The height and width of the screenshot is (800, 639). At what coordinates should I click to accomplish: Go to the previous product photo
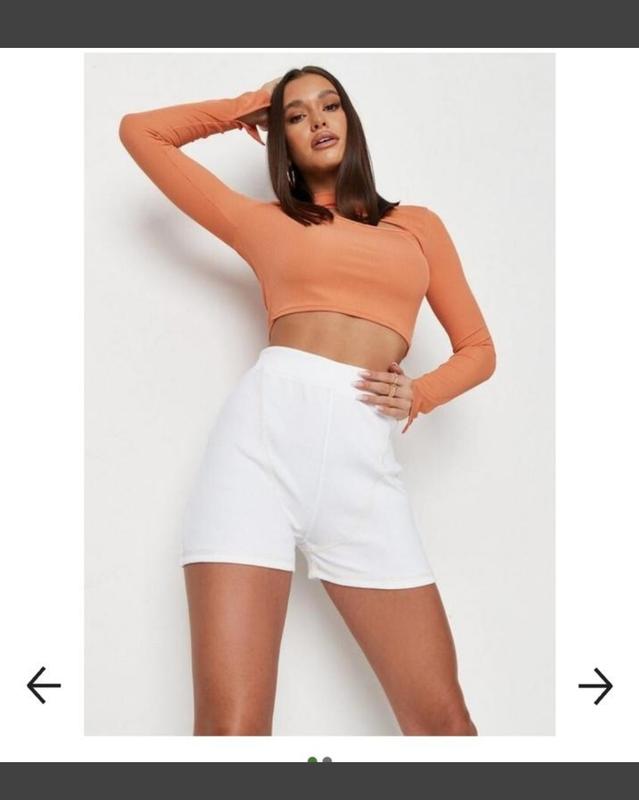coord(43,685)
